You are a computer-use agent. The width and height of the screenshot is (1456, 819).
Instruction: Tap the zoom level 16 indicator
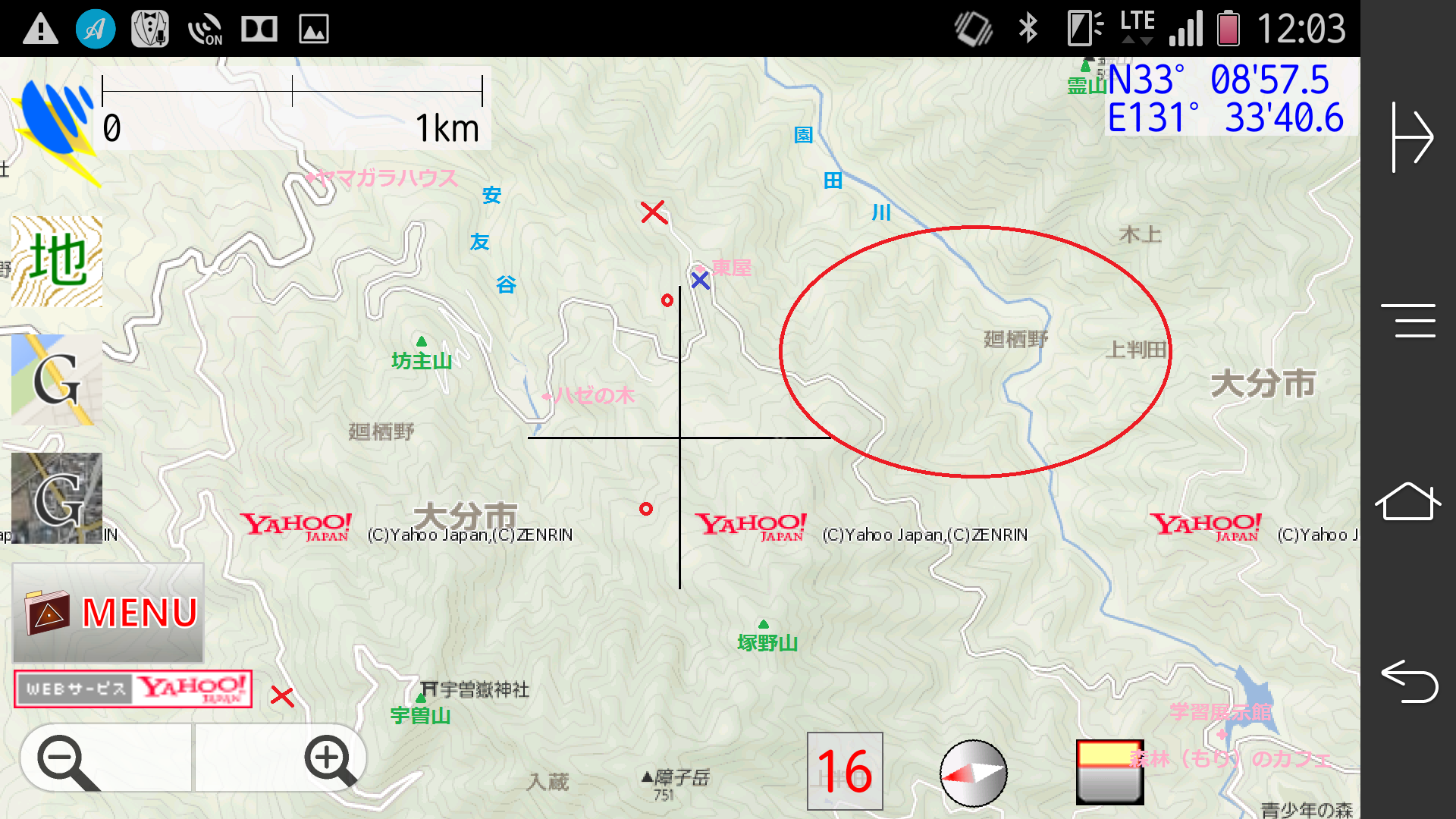click(x=845, y=771)
